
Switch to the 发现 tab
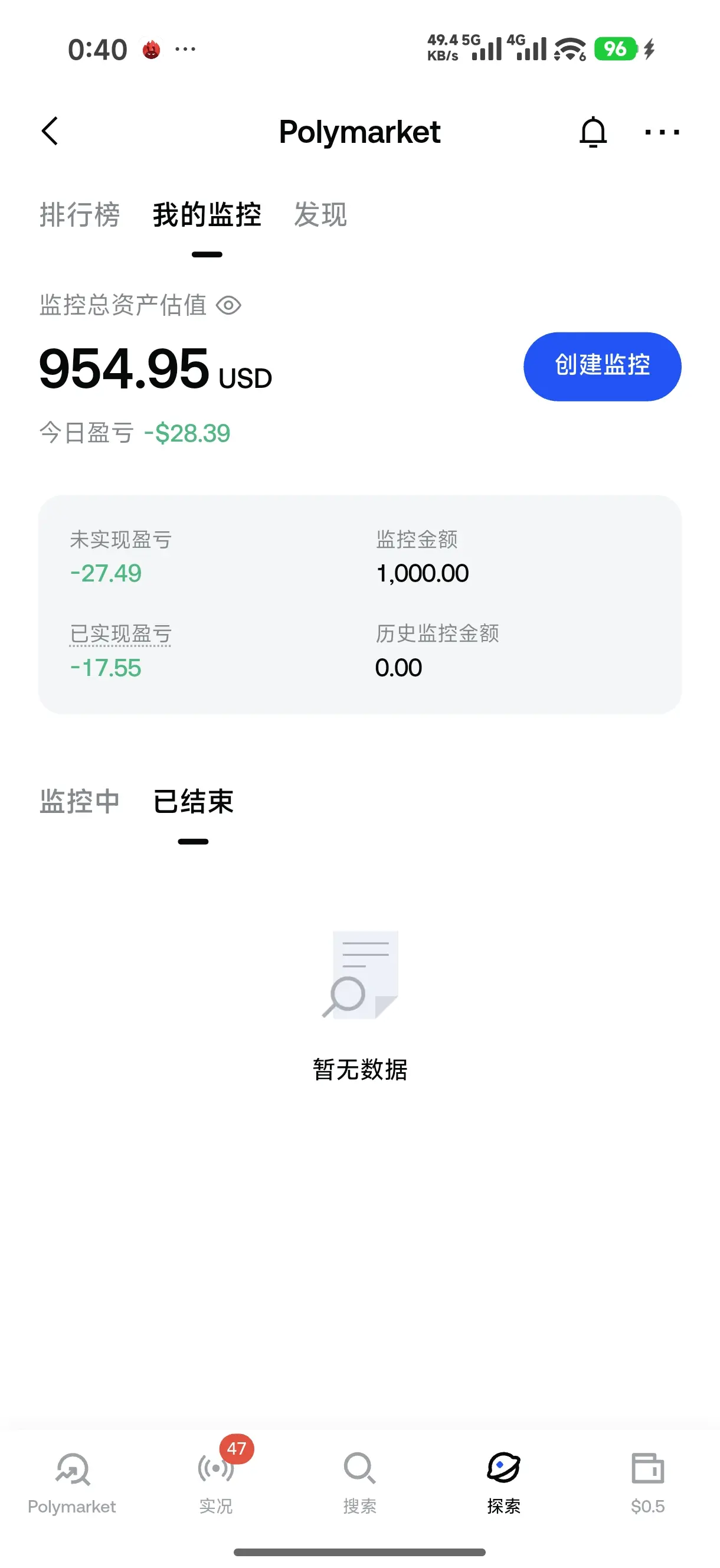click(320, 214)
